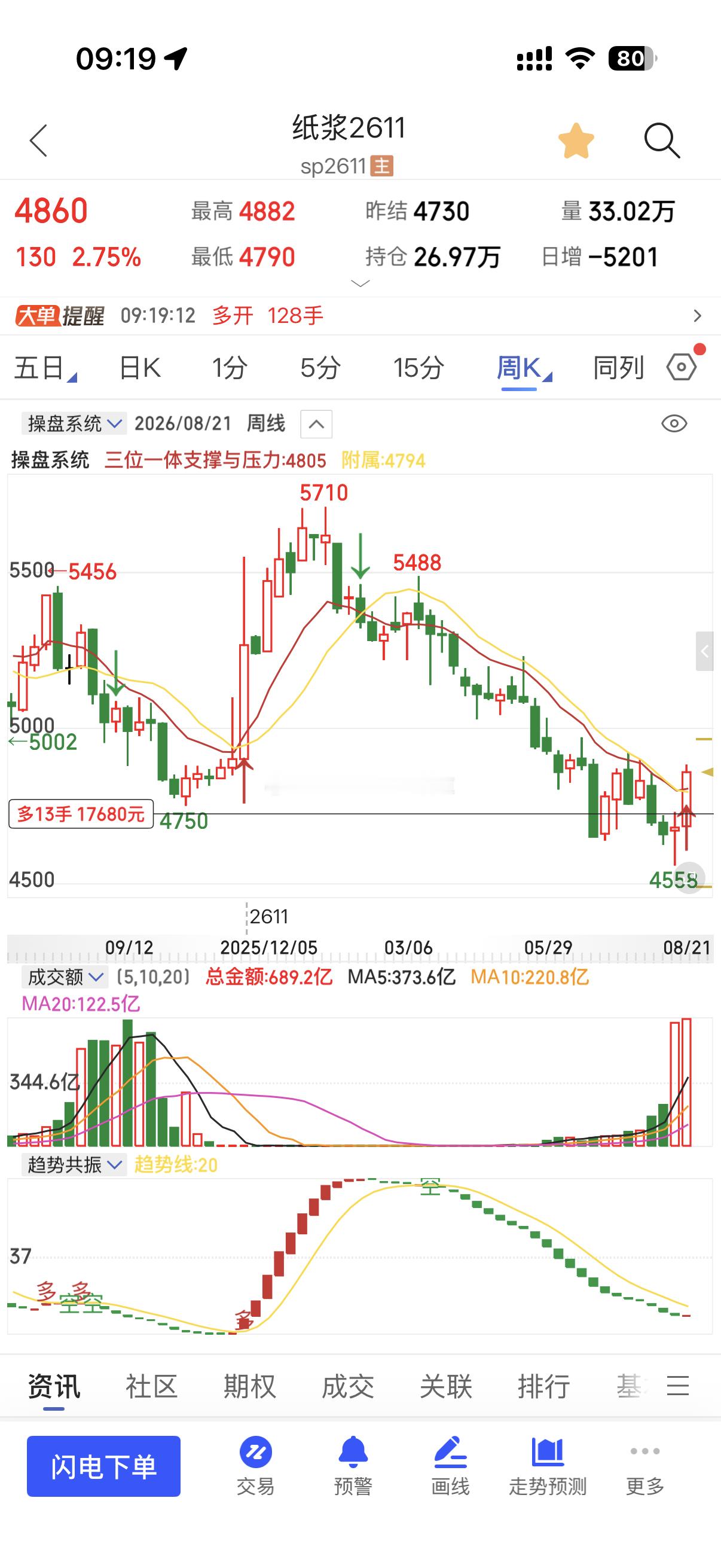Tap the 闪电下单 button

103,1466
